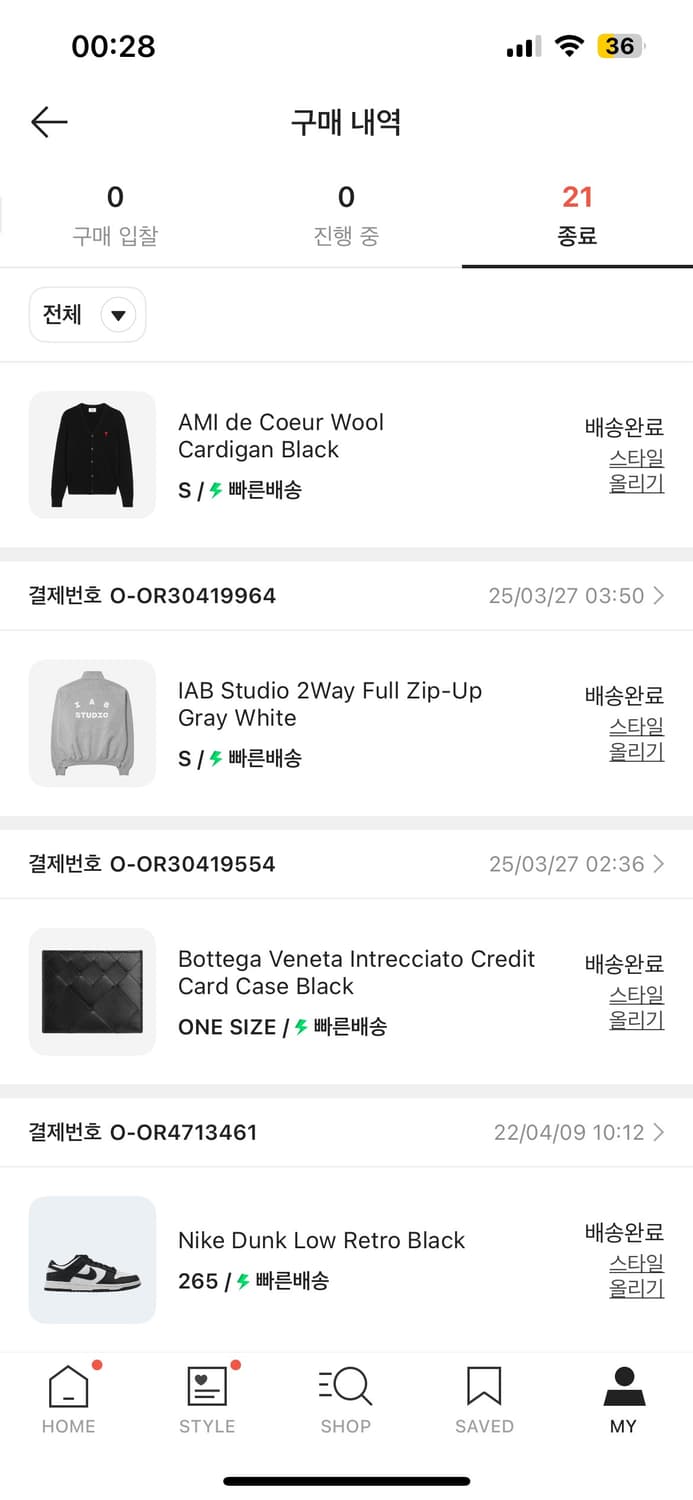Open the STYLE tab
This screenshot has width=693, height=1500.
(x=207, y=1400)
